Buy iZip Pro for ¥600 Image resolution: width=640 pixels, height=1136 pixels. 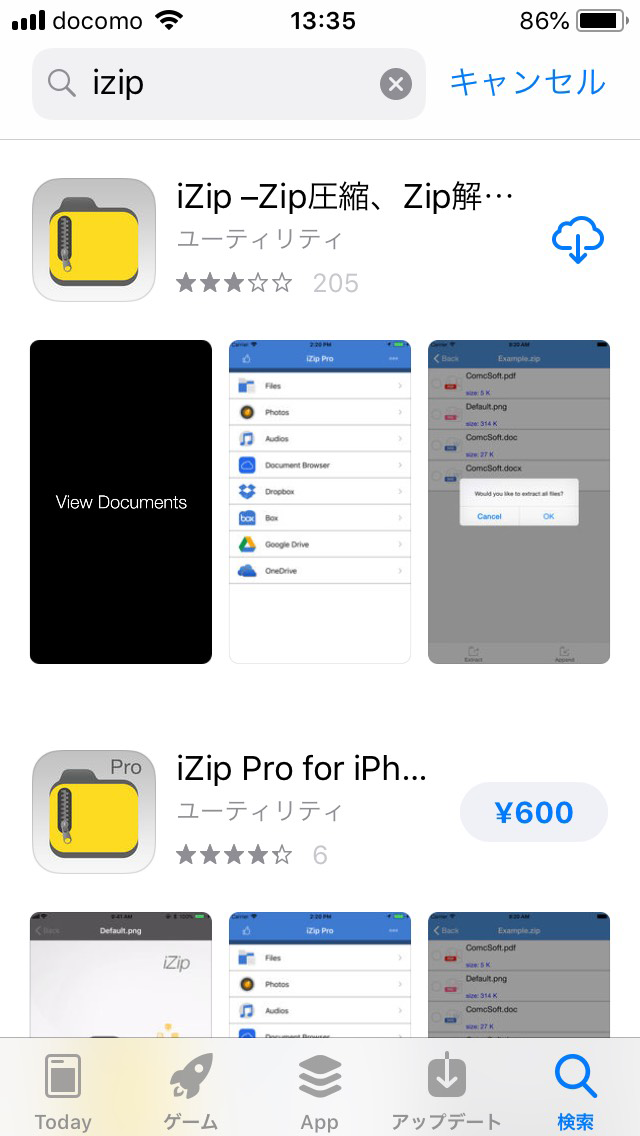pos(533,812)
